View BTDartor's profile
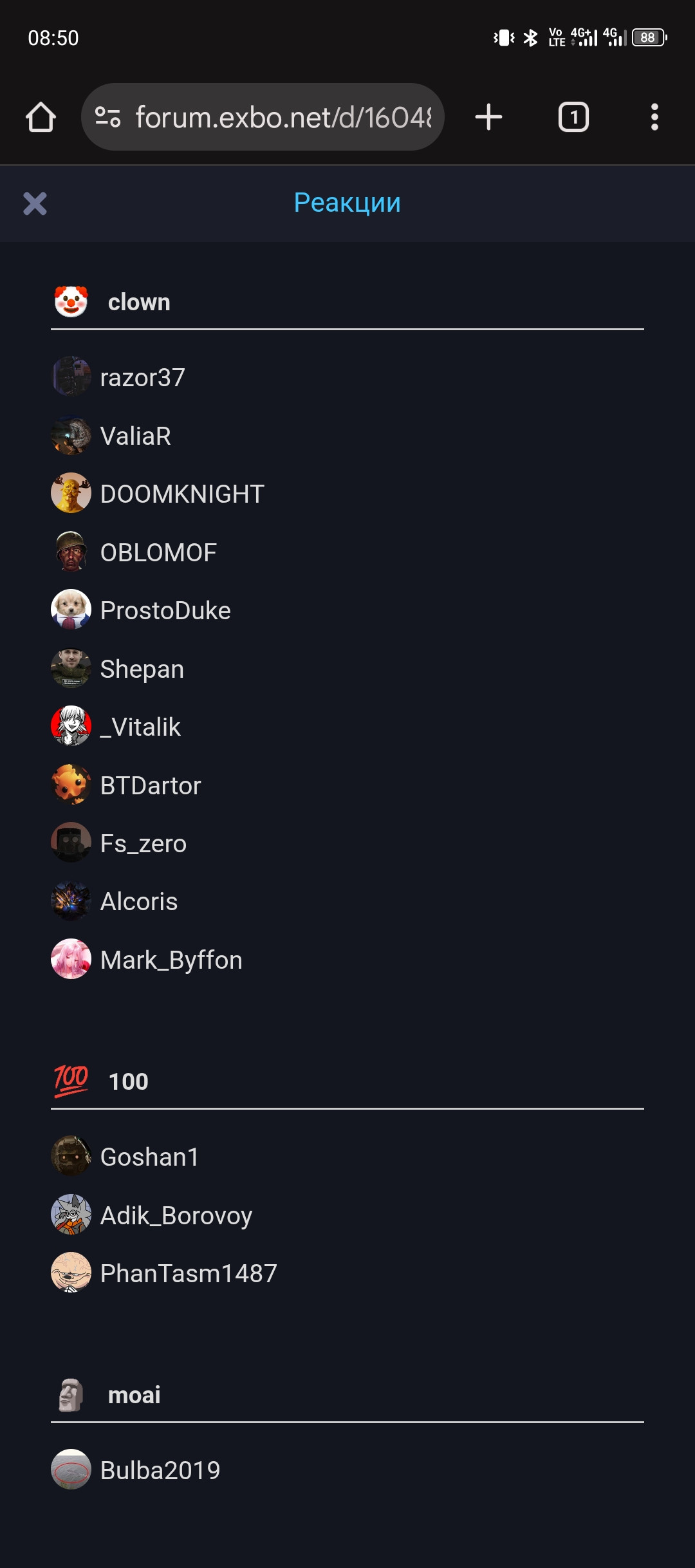This screenshot has height=1568, width=695. pyautogui.click(x=151, y=786)
